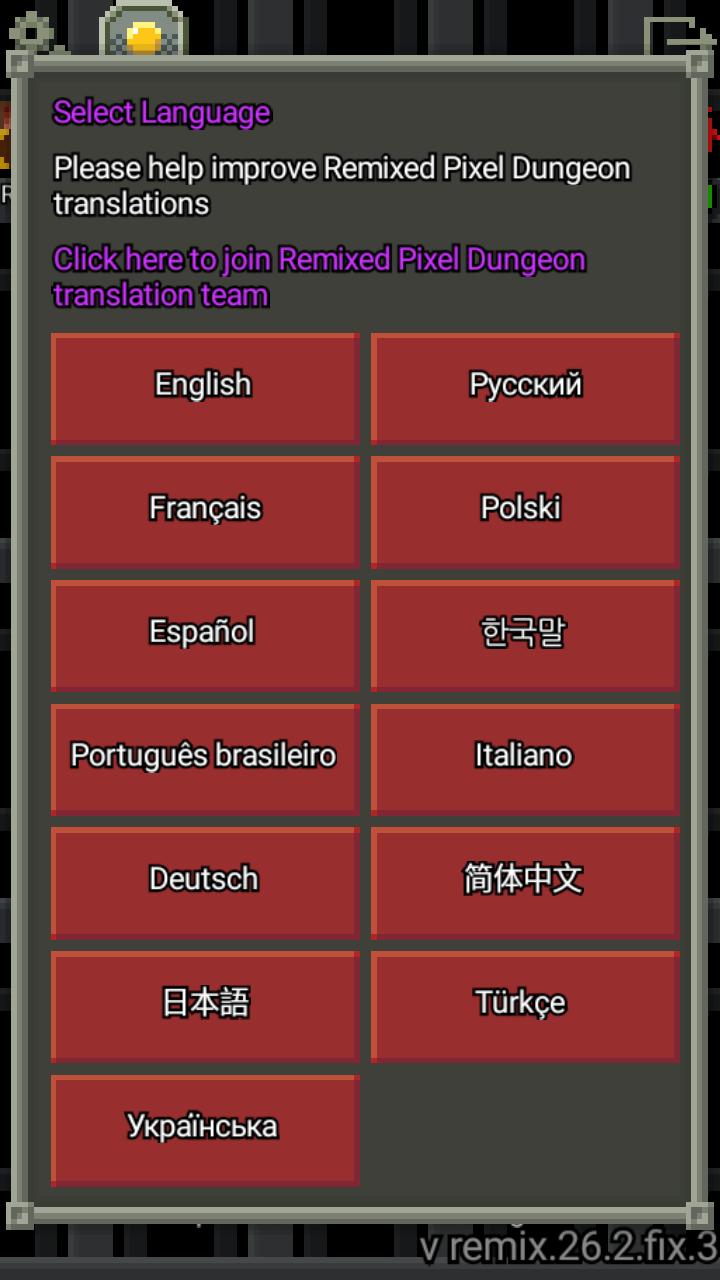Select the Korean 한국말 option
The height and width of the screenshot is (1280, 720).
[524, 634]
